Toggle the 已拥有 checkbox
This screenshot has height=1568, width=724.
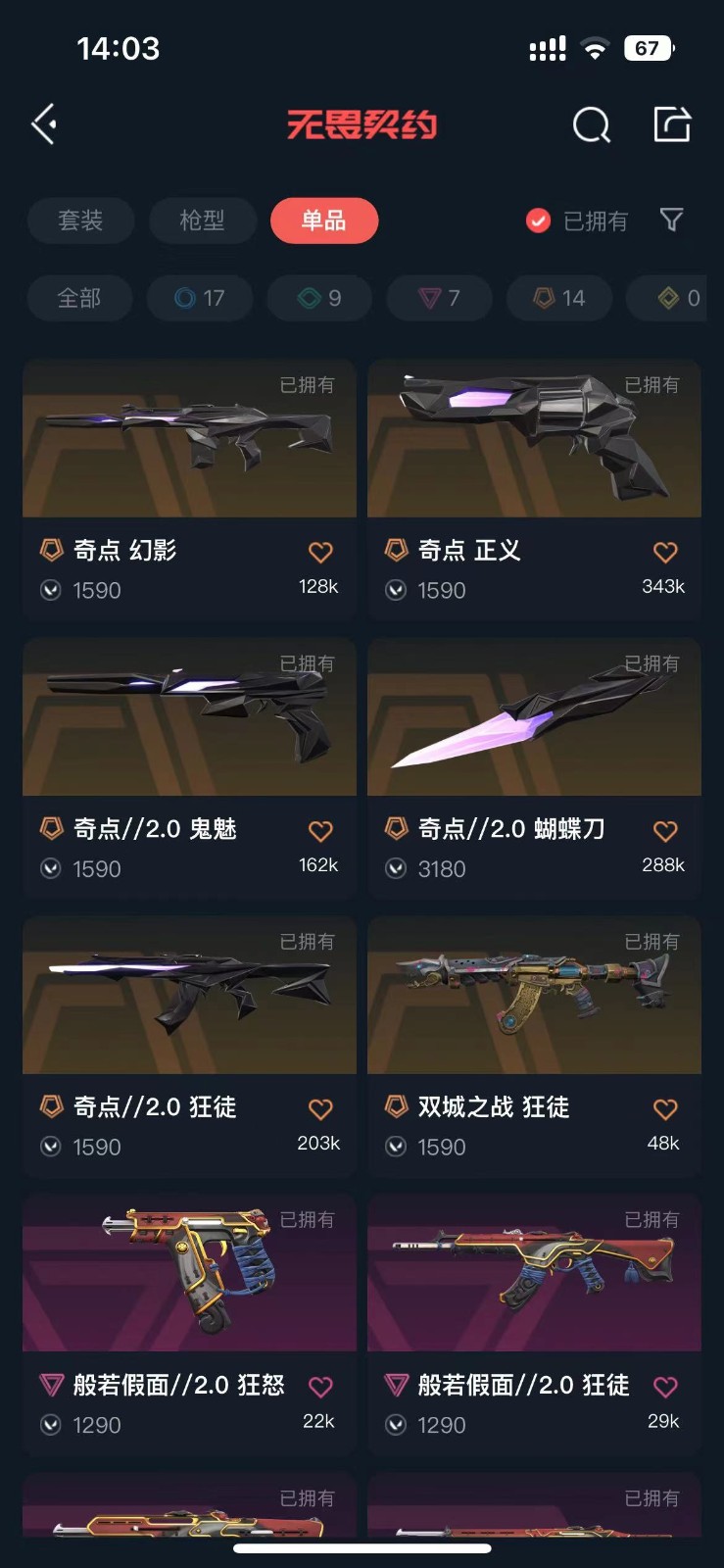click(x=538, y=220)
